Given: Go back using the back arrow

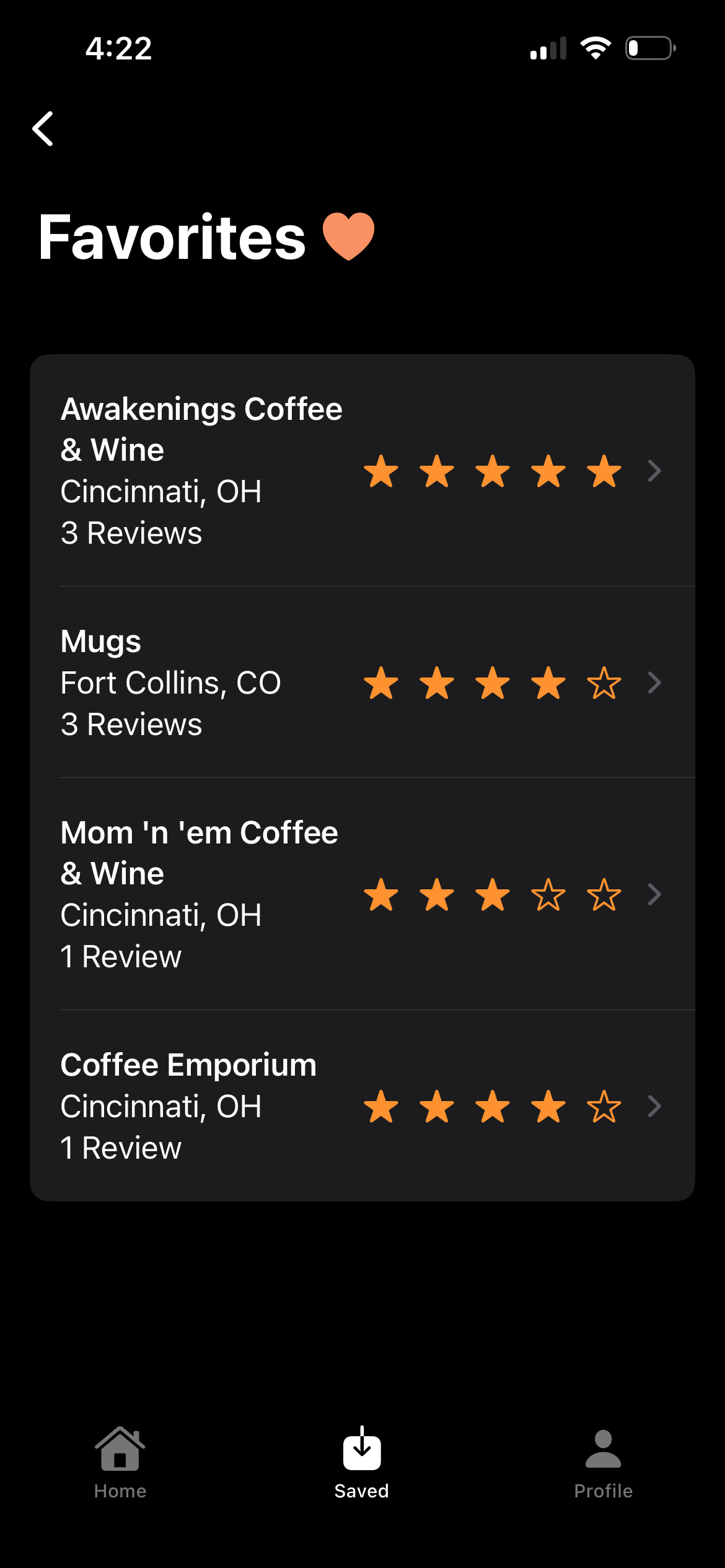Looking at the screenshot, I should pyautogui.click(x=43, y=129).
